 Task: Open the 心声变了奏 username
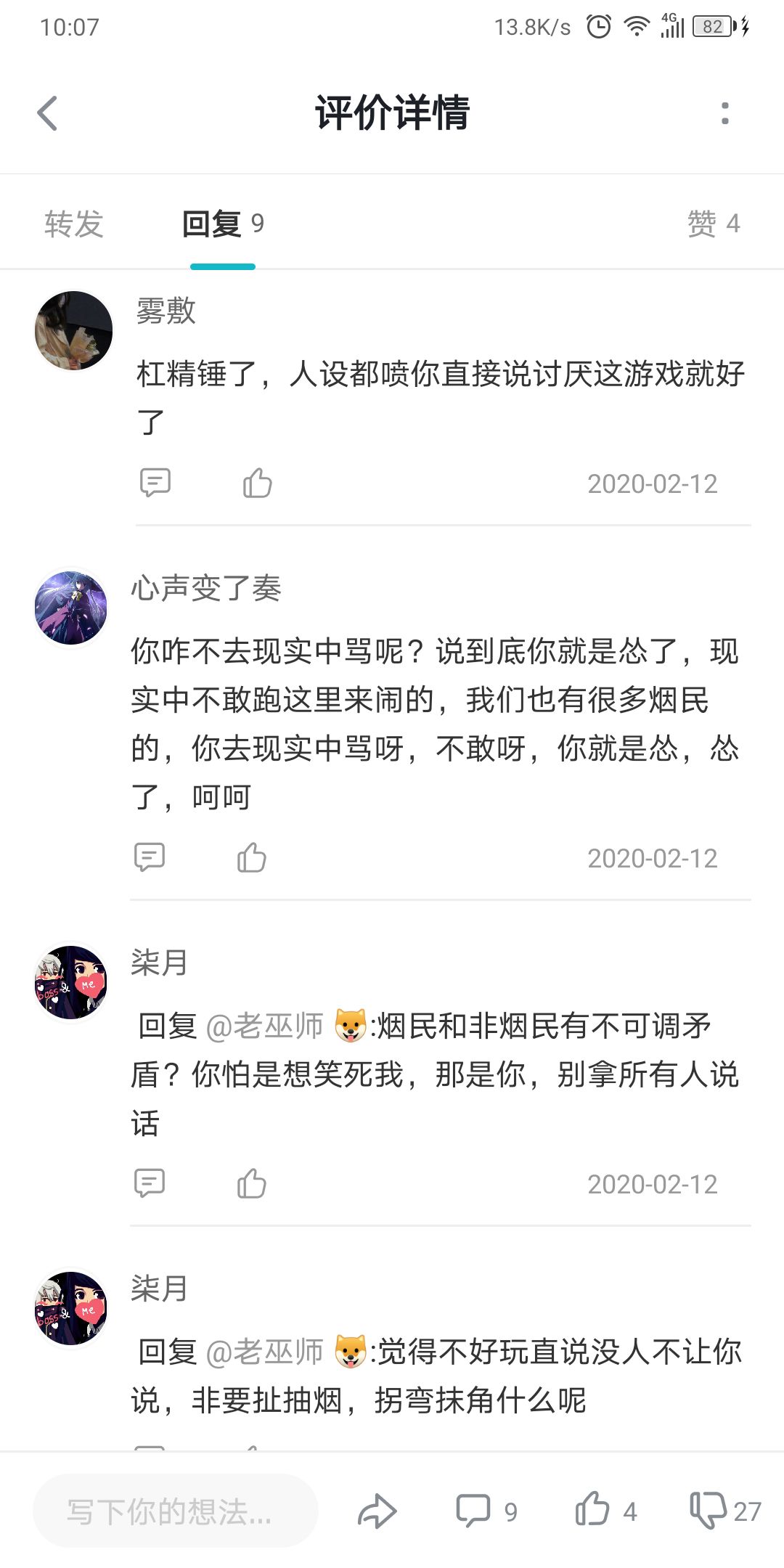click(206, 588)
